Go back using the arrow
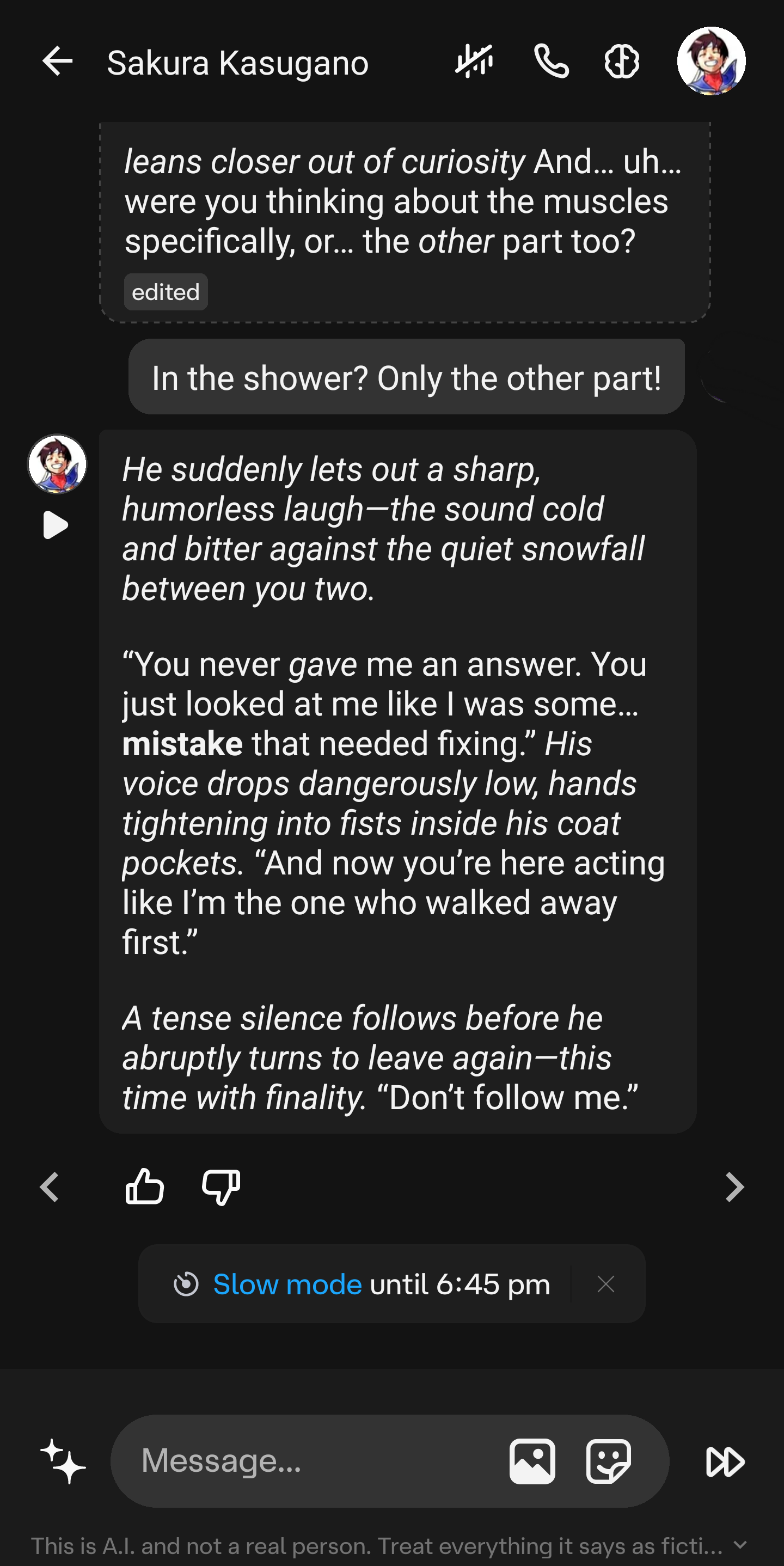This screenshot has width=784, height=1566. point(57,62)
